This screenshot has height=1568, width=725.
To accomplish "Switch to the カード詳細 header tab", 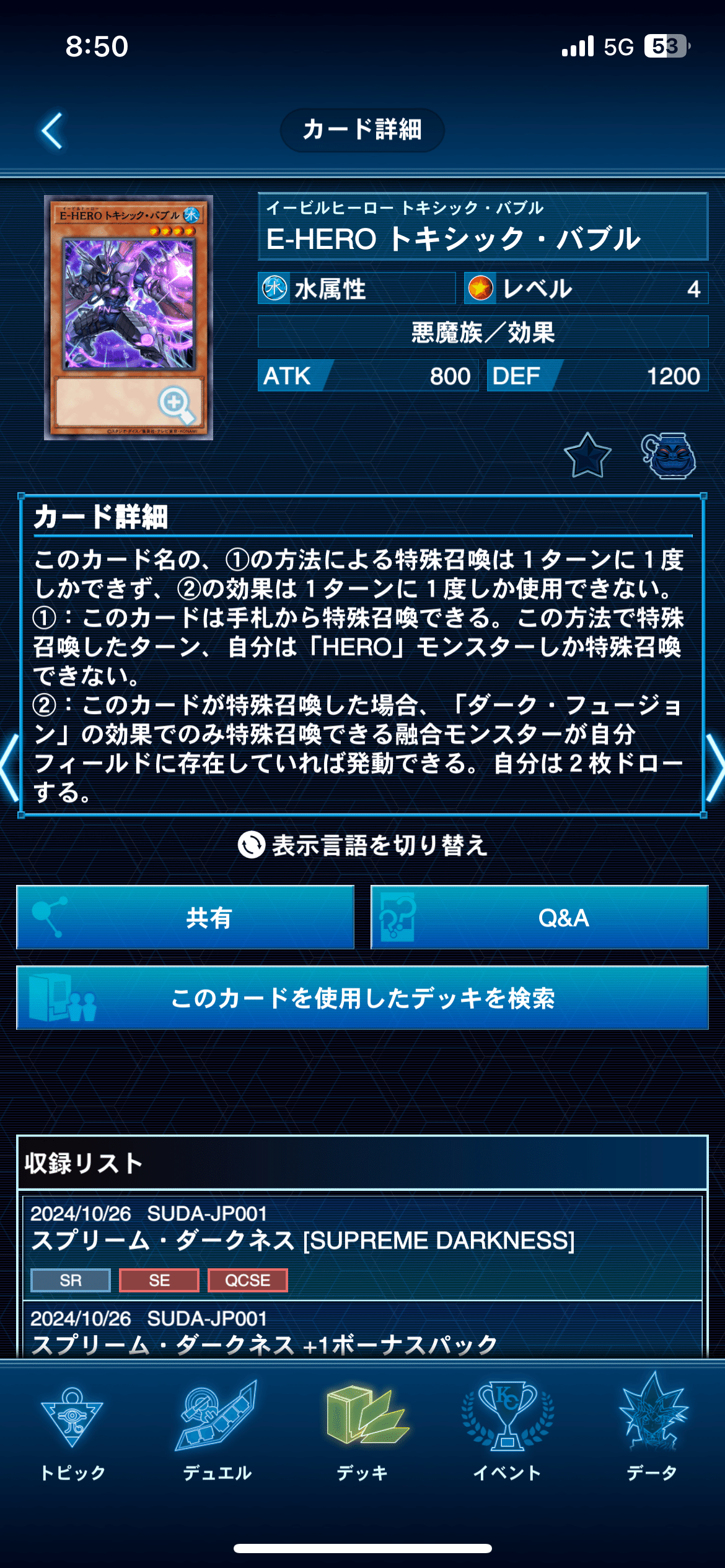I will [x=362, y=129].
